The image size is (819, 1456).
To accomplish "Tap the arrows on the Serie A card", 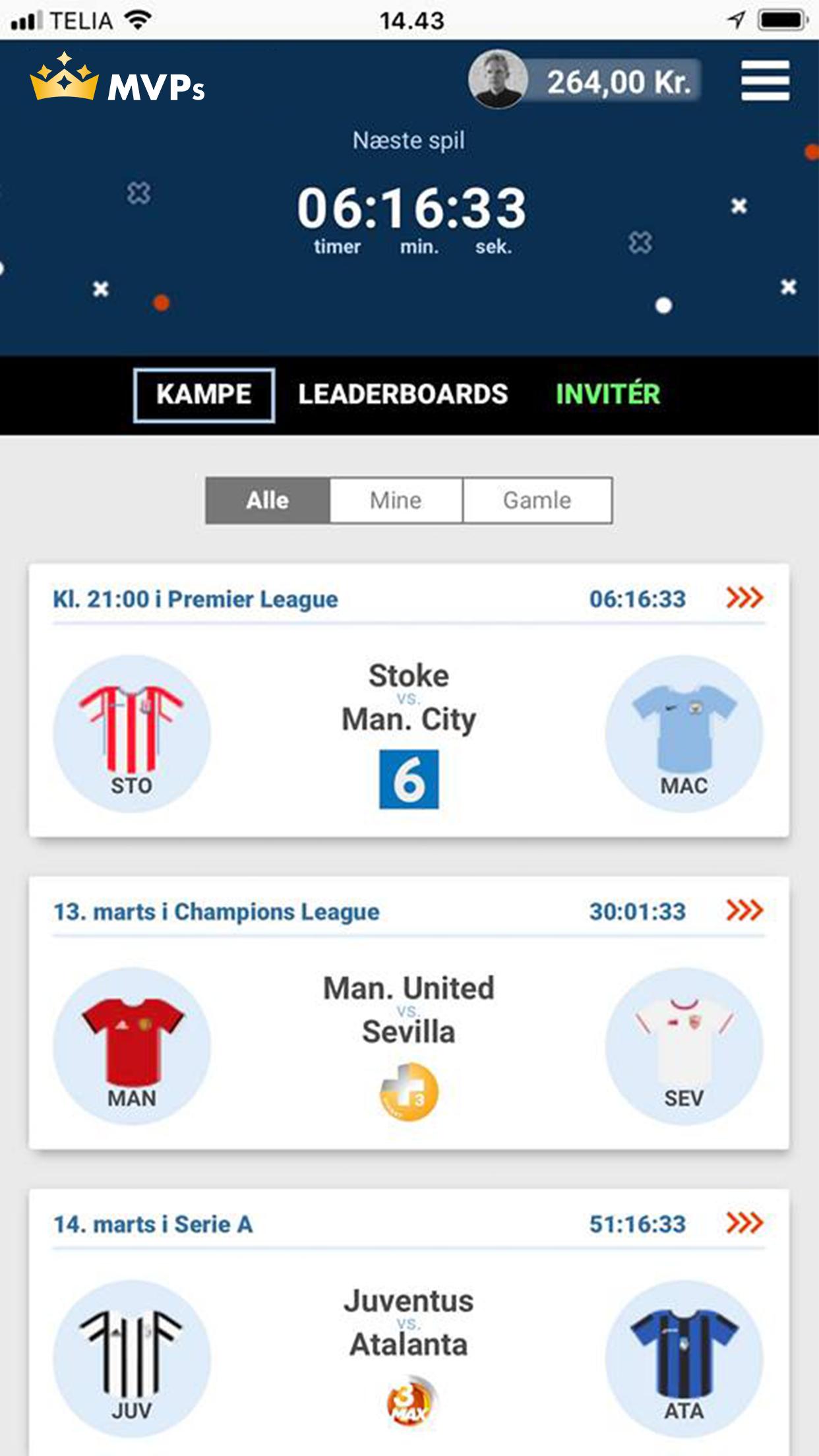I will click(744, 1223).
